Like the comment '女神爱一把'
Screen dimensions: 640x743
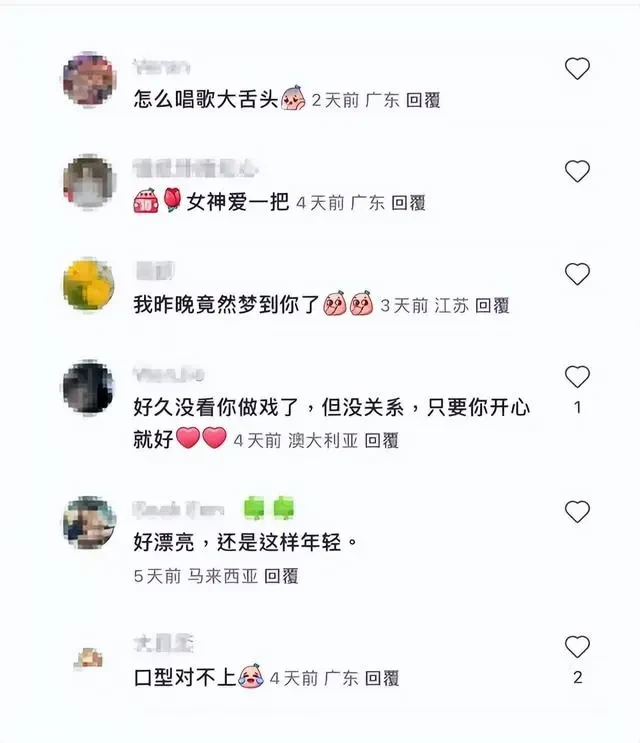tap(577, 171)
